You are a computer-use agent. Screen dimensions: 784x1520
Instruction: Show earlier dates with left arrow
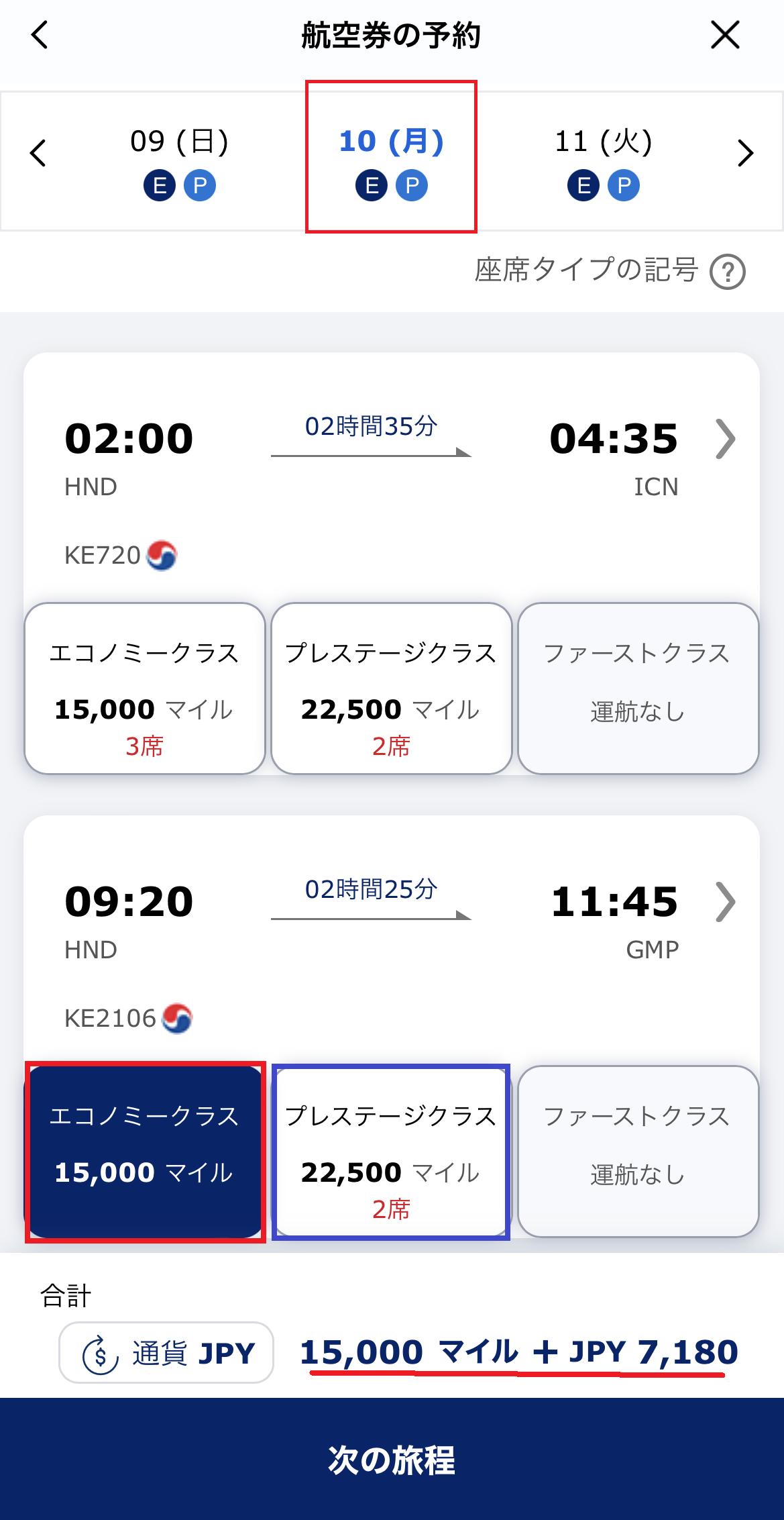click(38, 153)
